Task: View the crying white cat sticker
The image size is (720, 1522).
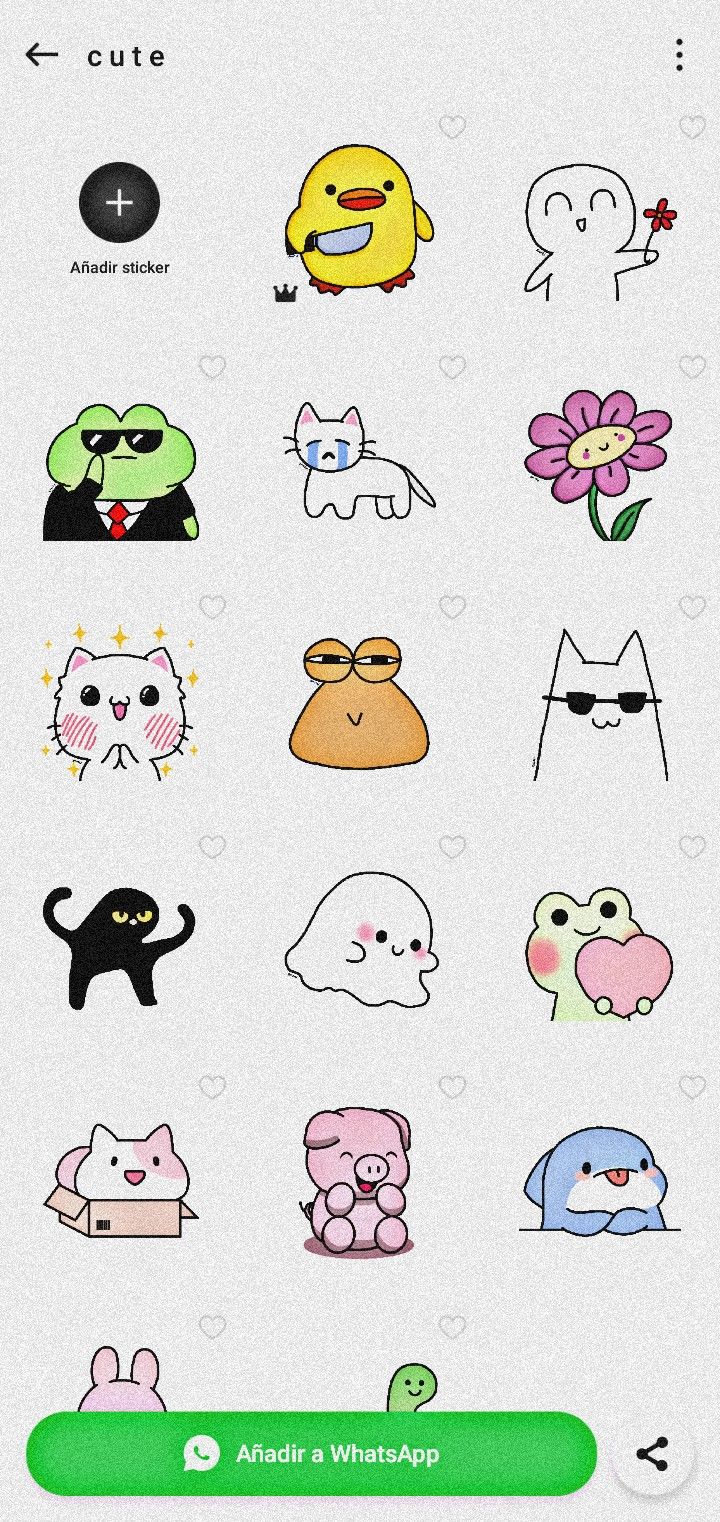Action: point(360,460)
